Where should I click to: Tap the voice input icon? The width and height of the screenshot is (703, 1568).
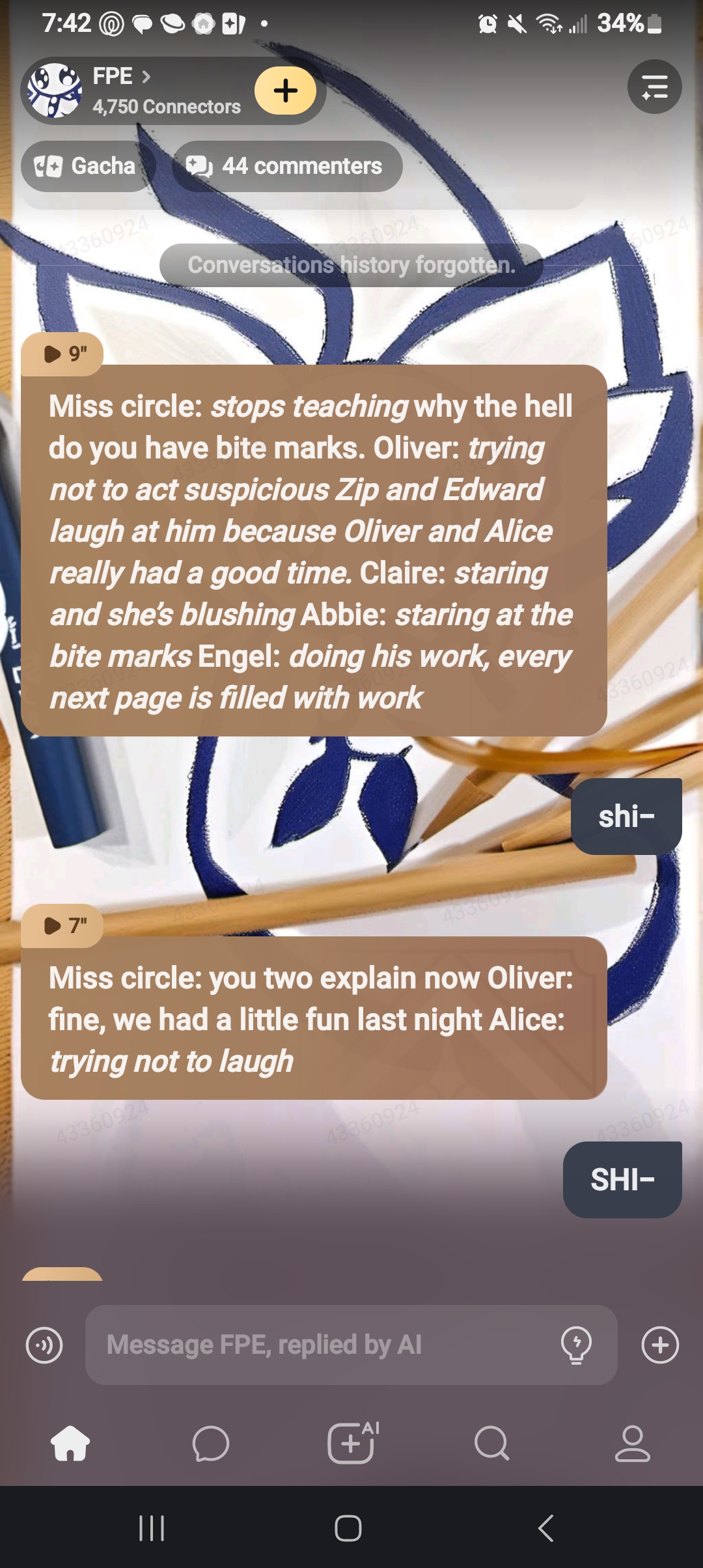(44, 1345)
